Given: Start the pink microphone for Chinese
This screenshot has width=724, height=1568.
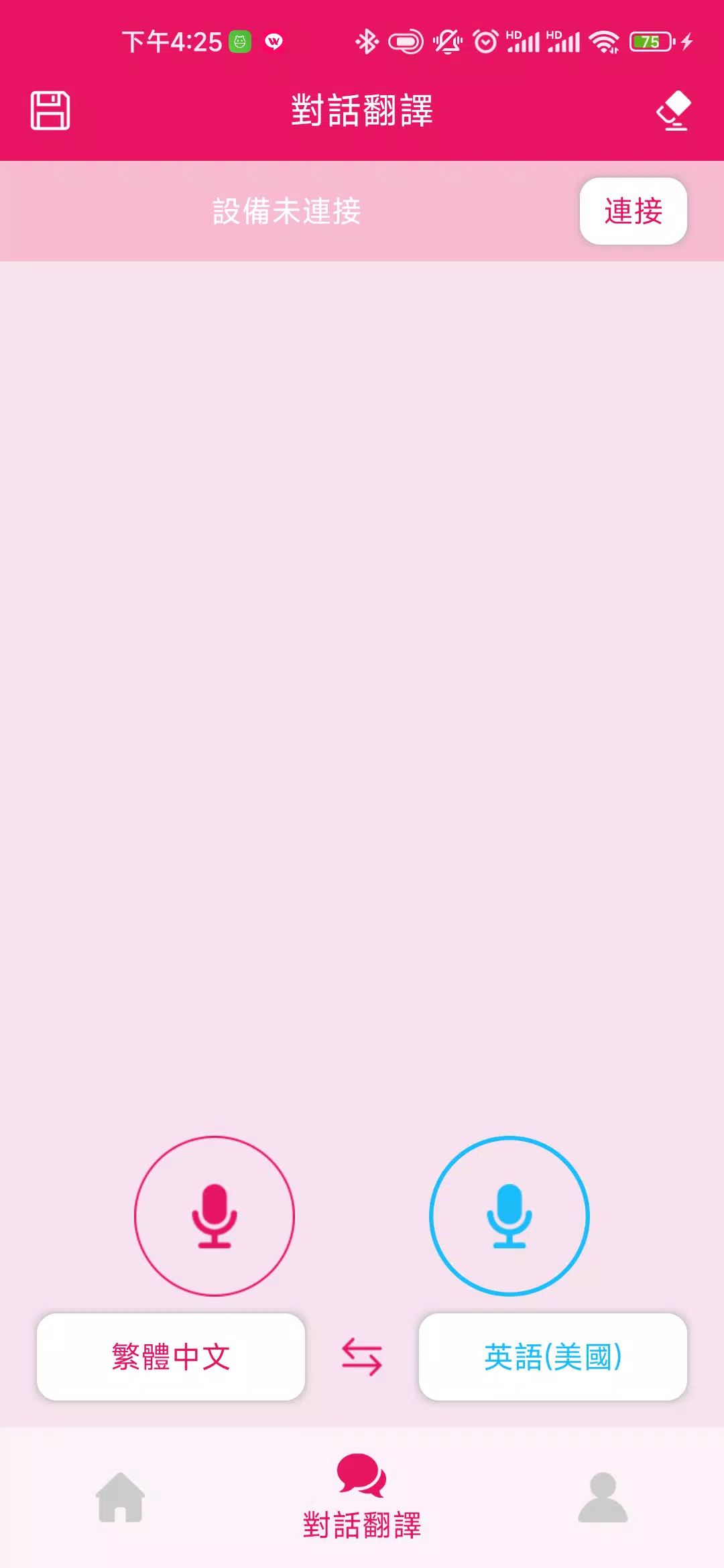Looking at the screenshot, I should (215, 1216).
